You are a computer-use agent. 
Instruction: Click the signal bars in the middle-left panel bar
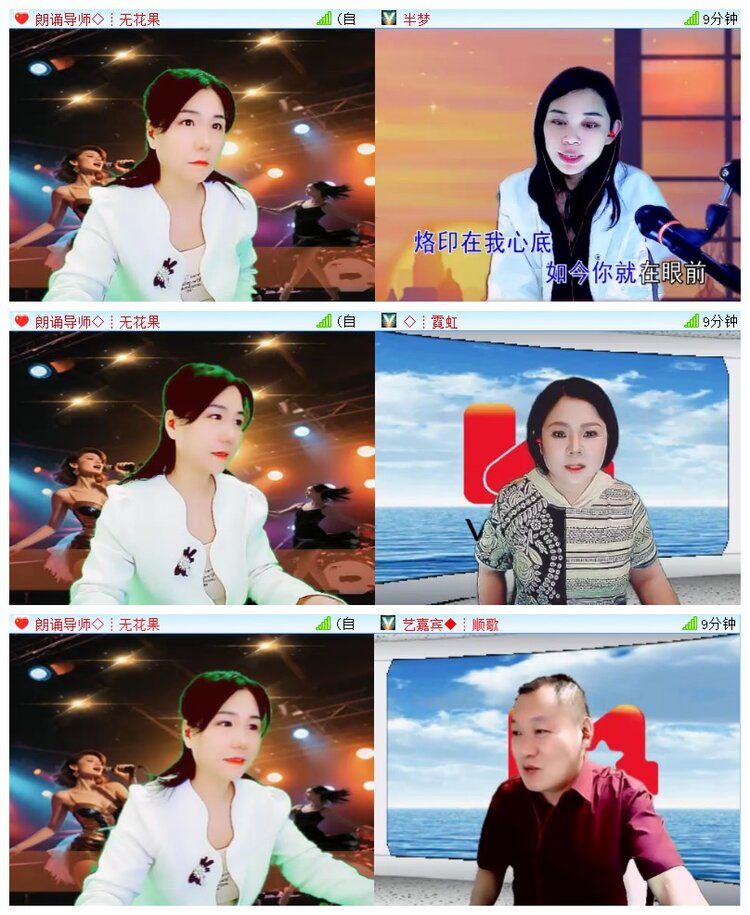[x=325, y=320]
